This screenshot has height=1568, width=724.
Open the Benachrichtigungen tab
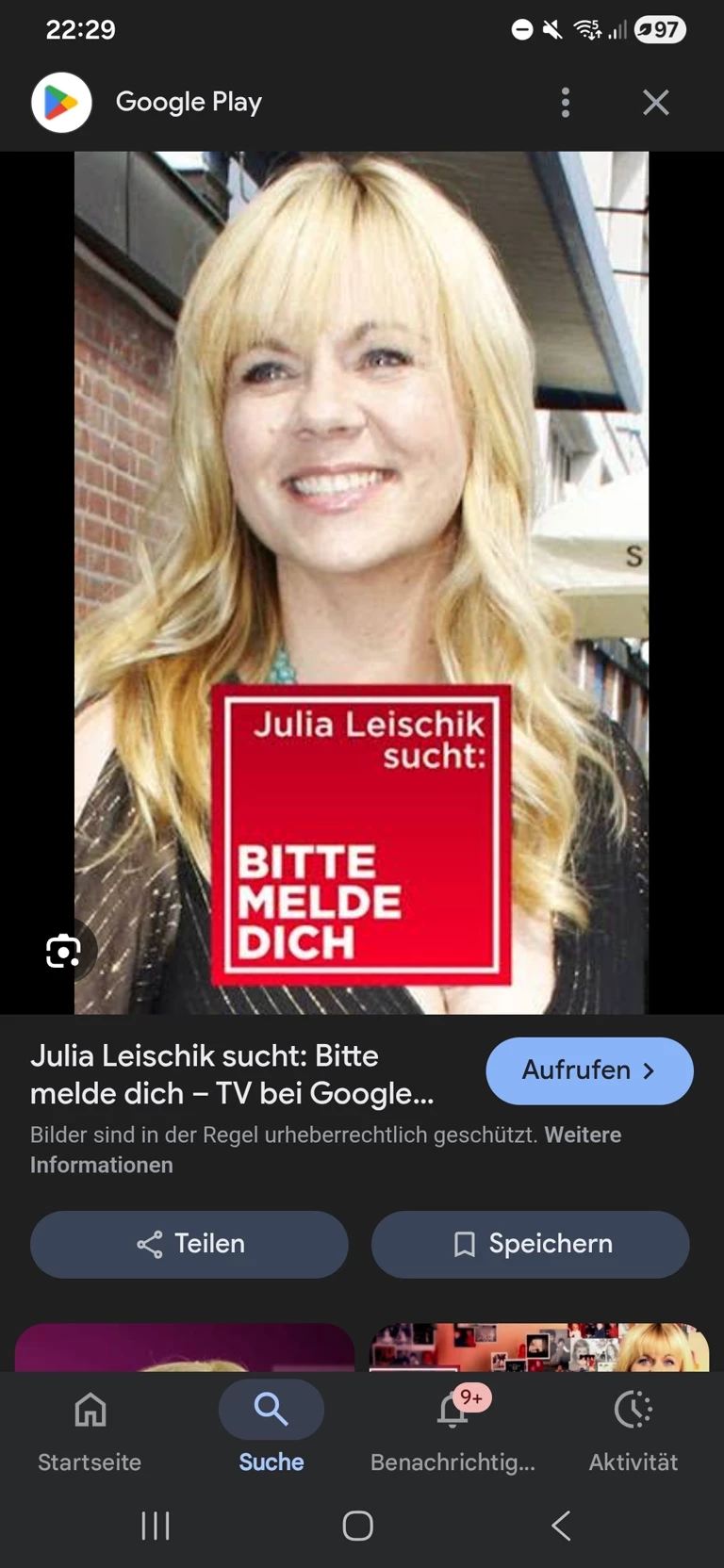click(x=452, y=1429)
